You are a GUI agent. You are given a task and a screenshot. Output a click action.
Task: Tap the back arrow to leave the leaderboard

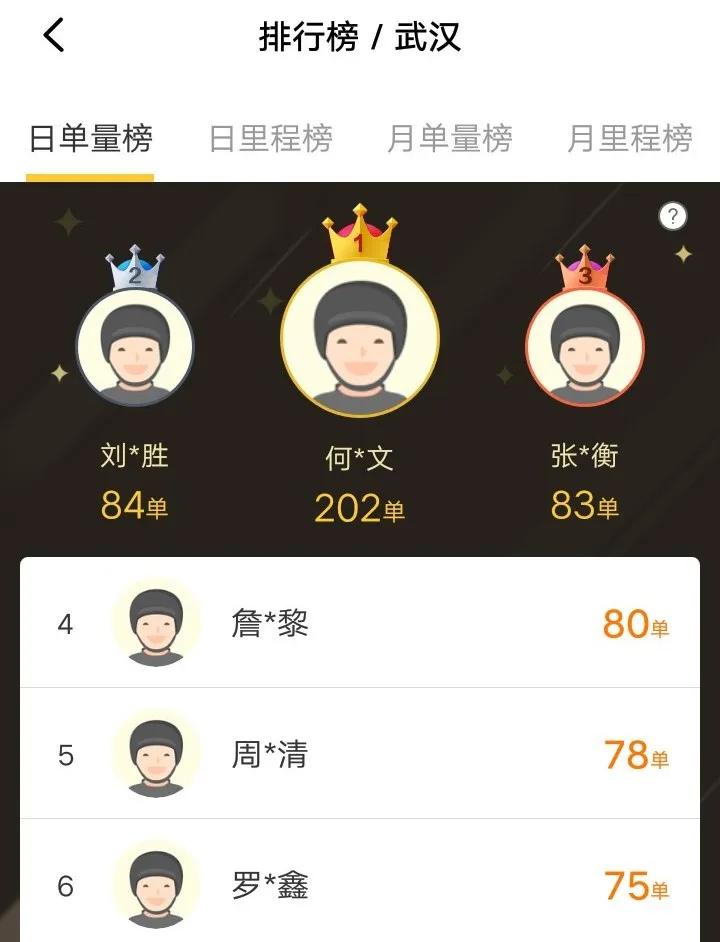(52, 36)
